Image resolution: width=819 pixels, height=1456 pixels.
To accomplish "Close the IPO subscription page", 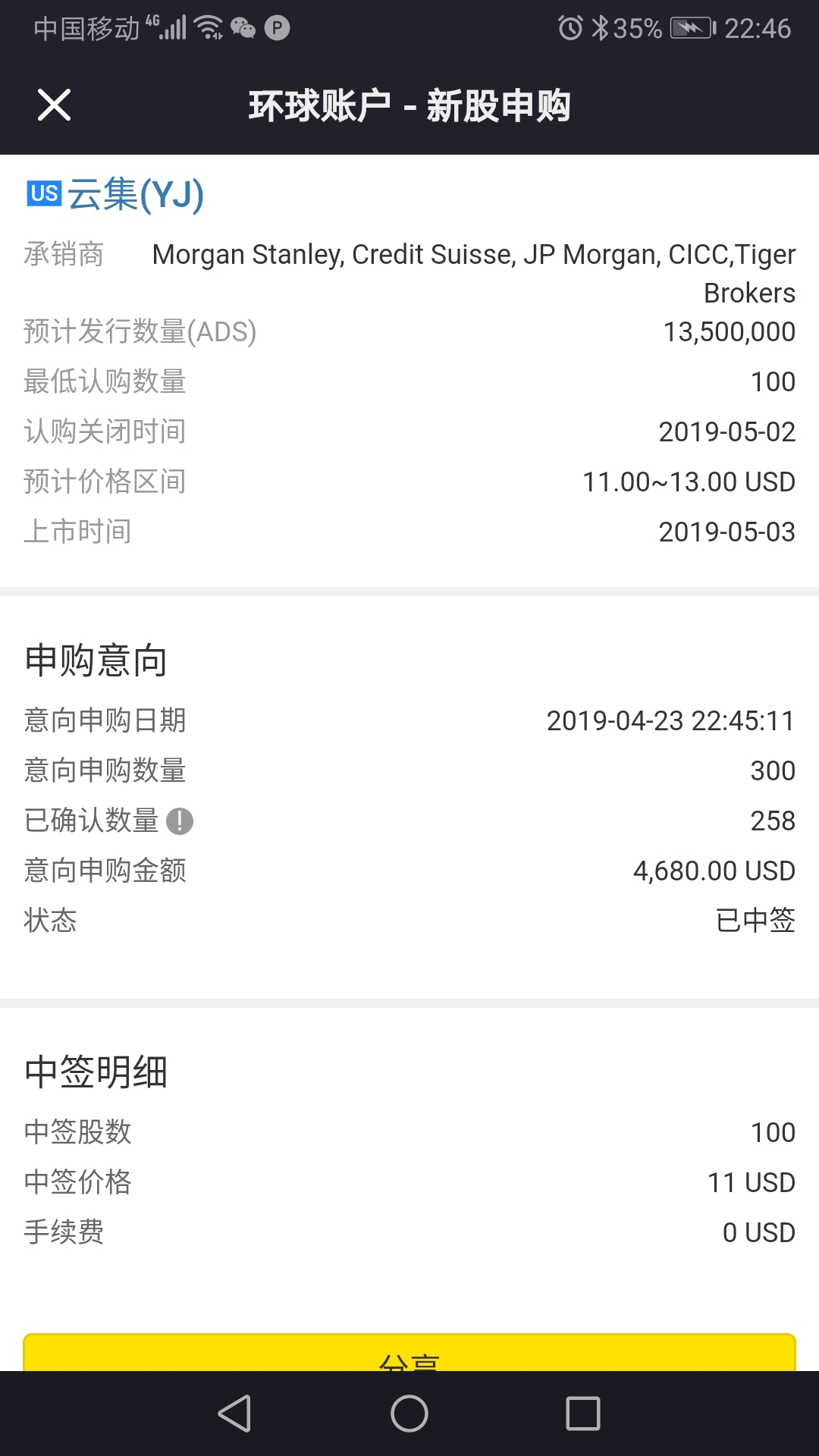I will 54,105.
